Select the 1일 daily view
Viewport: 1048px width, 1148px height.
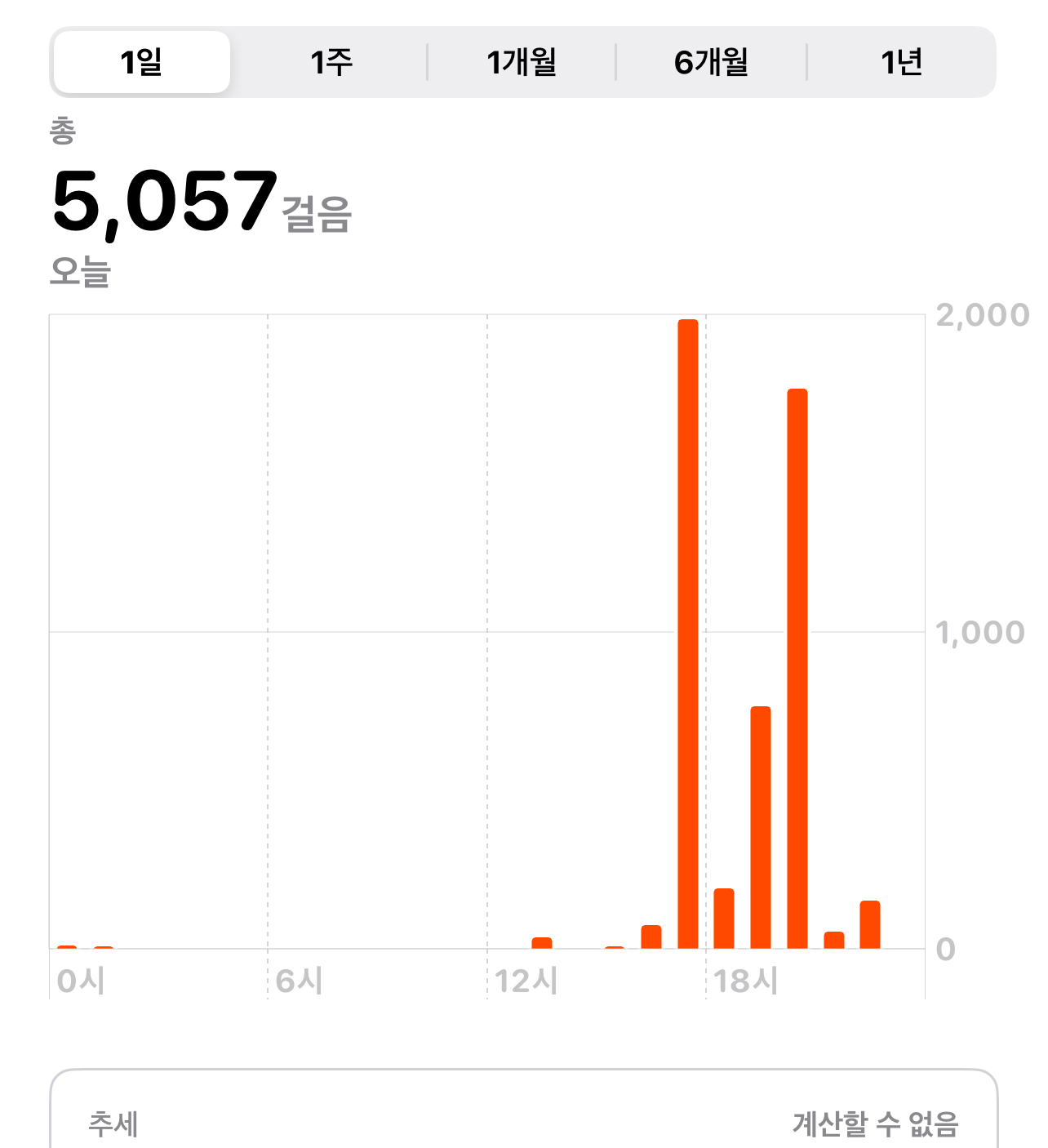pyautogui.click(x=141, y=62)
